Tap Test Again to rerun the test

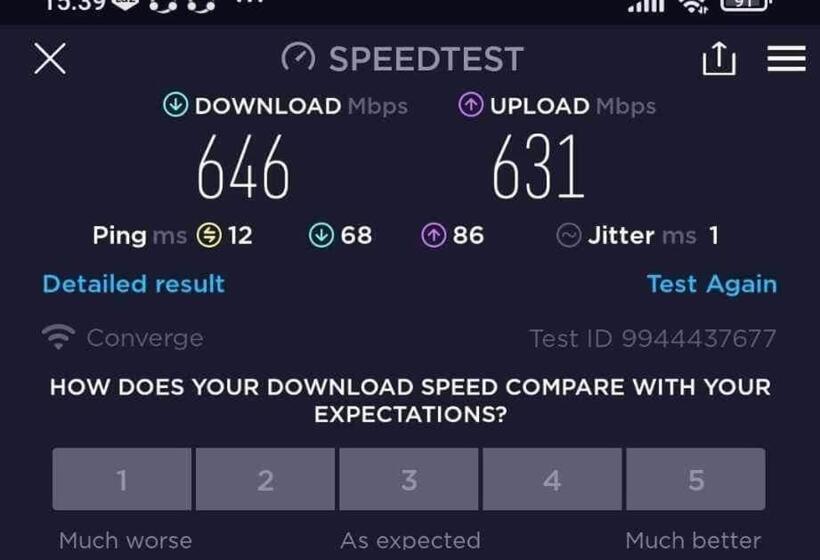pos(711,284)
